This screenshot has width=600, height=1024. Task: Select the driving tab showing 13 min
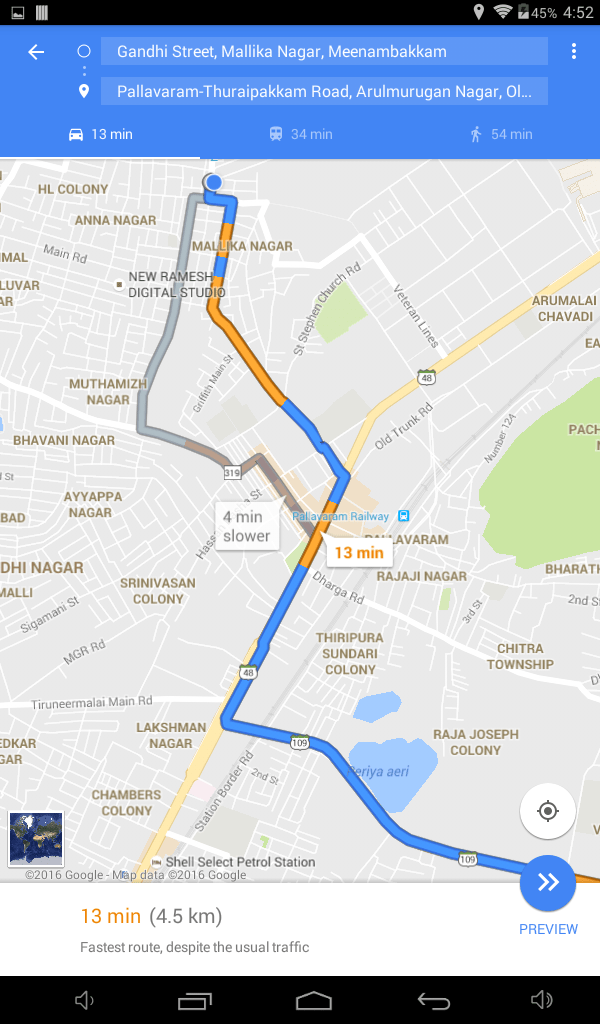click(100, 135)
